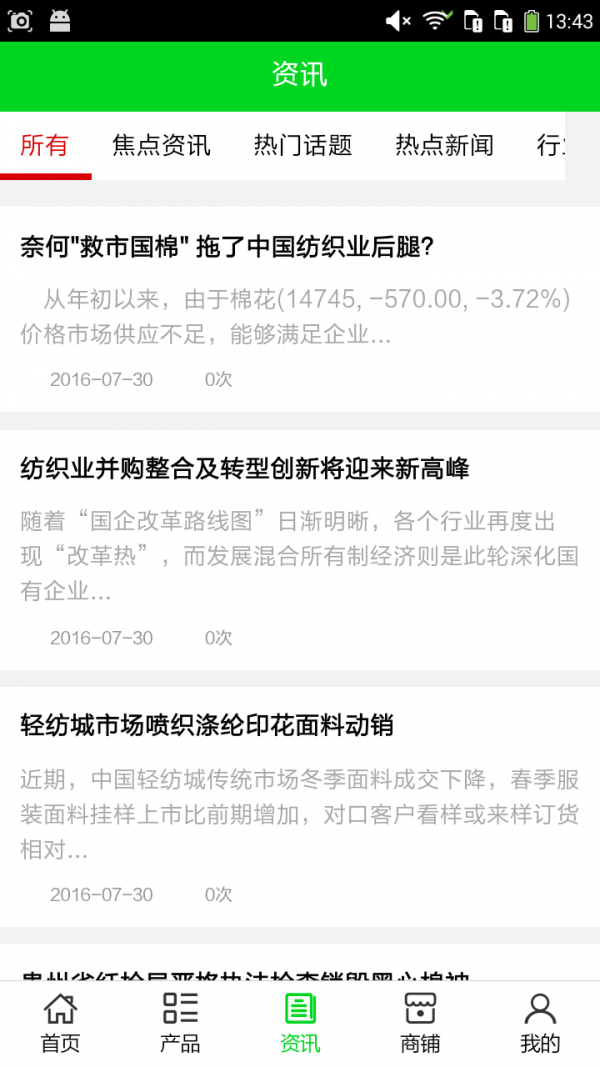Open the 热点新闻 tab
600x1067 pixels.
tap(444, 145)
